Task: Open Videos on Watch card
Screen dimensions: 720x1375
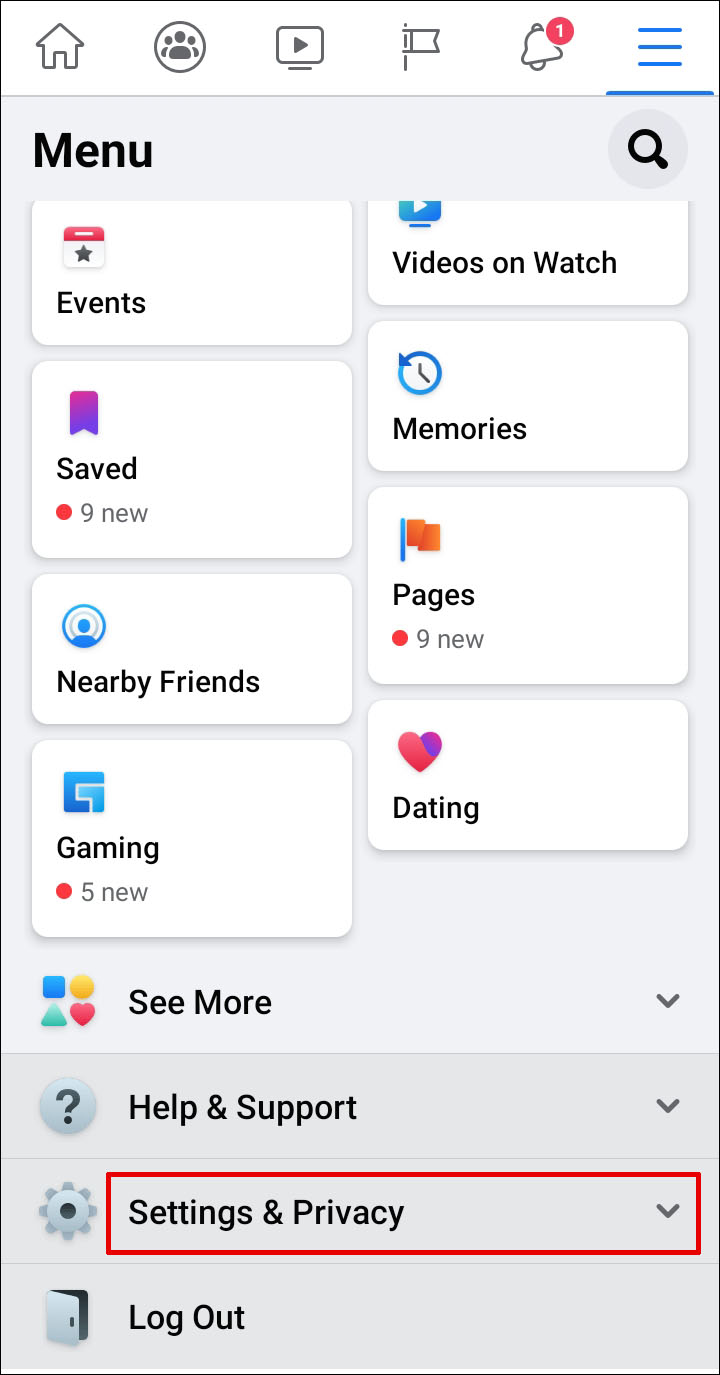Action: pos(528,255)
